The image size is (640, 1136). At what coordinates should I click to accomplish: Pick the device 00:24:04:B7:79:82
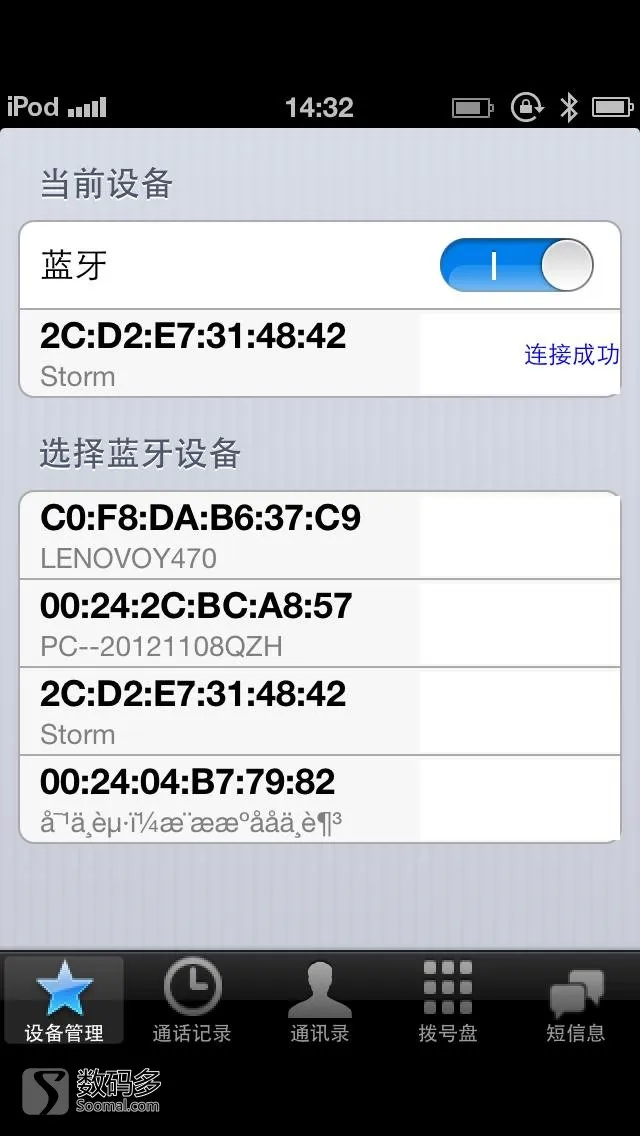tap(320, 799)
